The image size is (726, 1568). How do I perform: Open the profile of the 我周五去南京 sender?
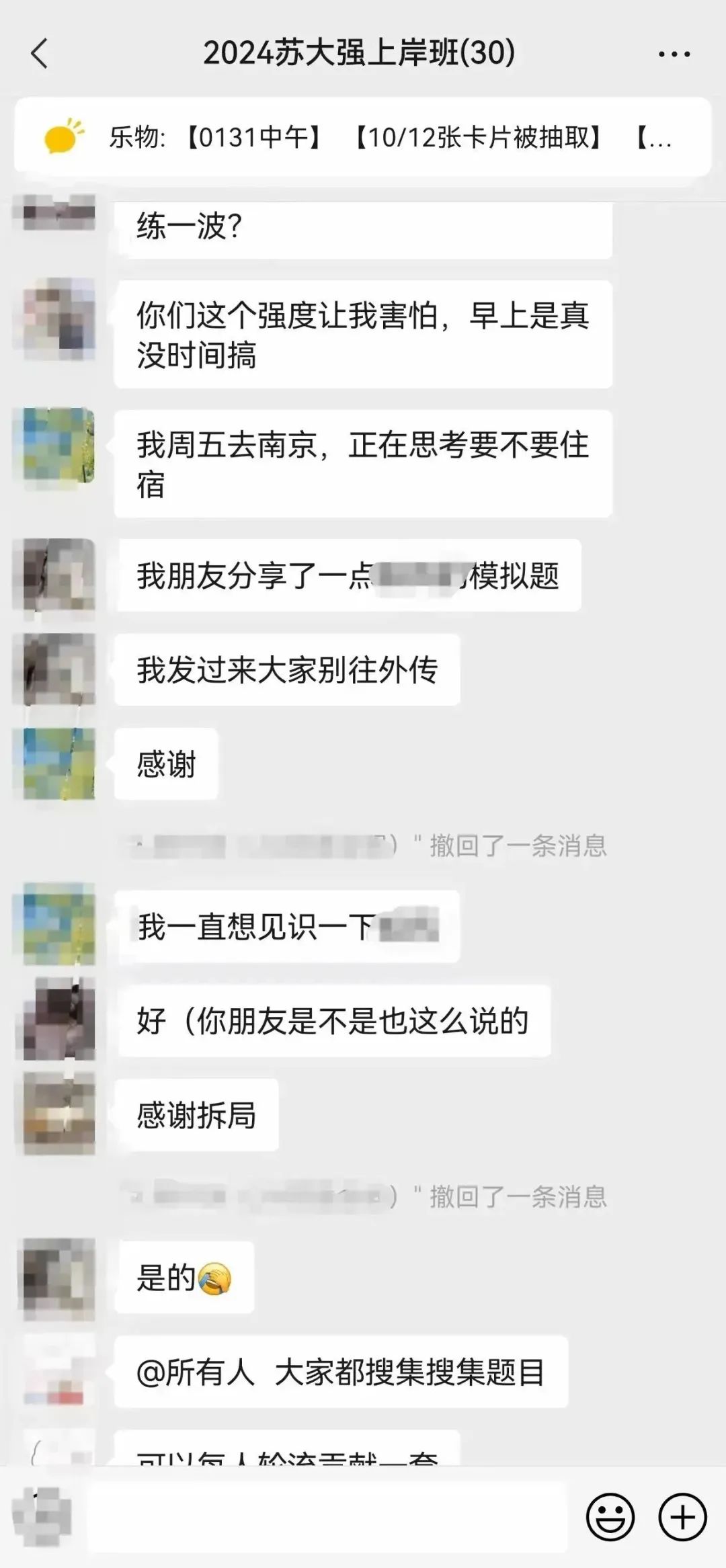click(59, 446)
